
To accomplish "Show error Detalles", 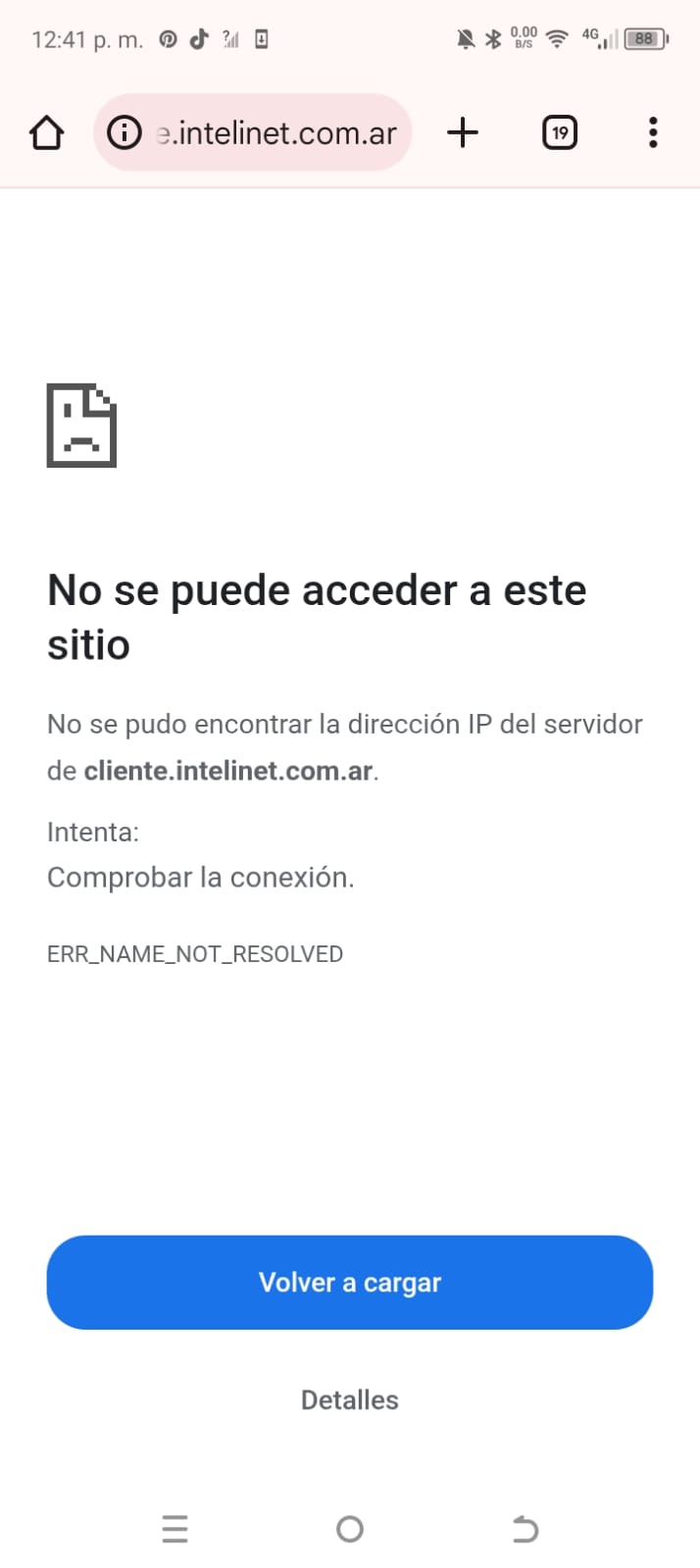I will (350, 1399).
